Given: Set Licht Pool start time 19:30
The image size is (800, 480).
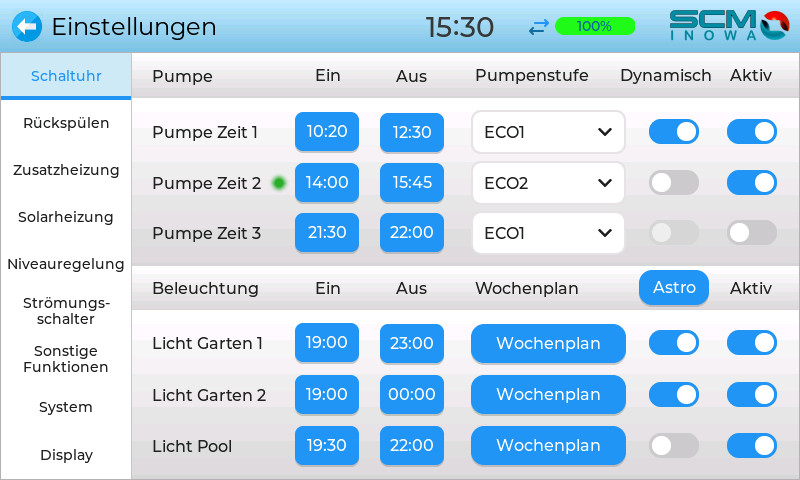Looking at the screenshot, I should coord(327,445).
